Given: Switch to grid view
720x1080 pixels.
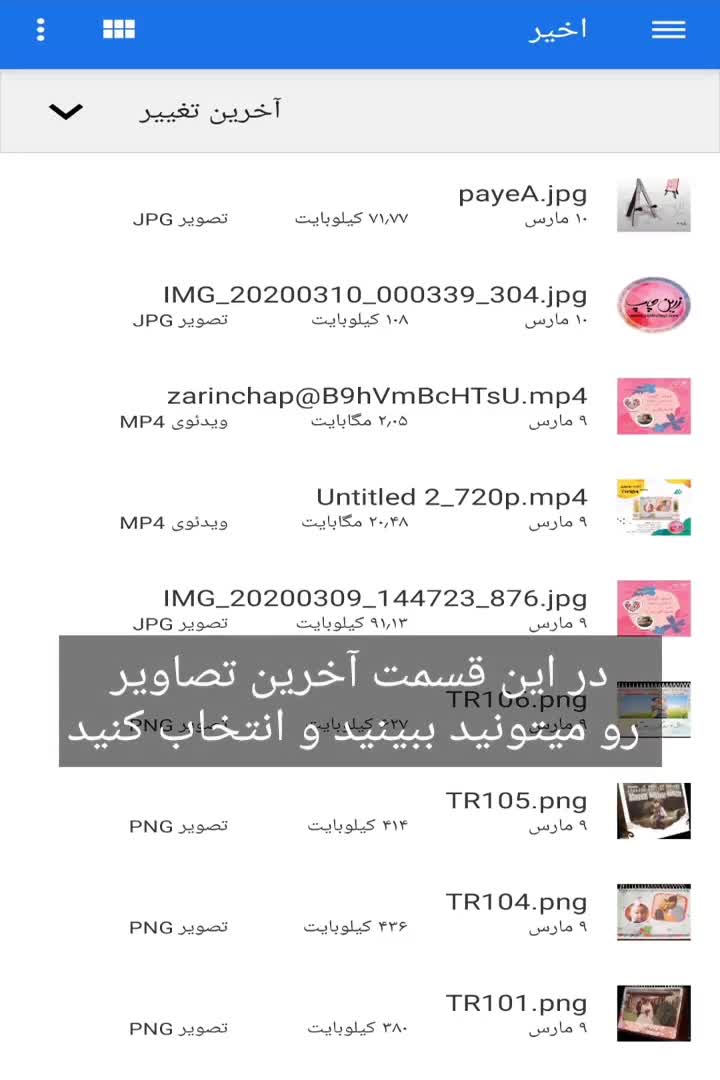Looking at the screenshot, I should coord(119,30).
